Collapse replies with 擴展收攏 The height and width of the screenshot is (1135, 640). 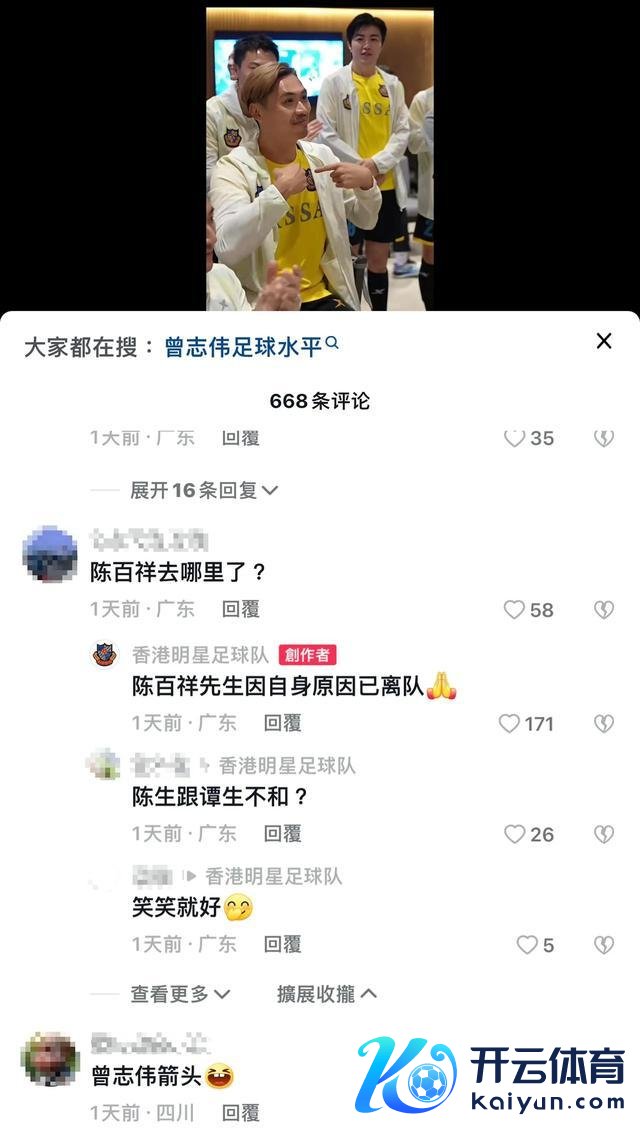[326, 994]
